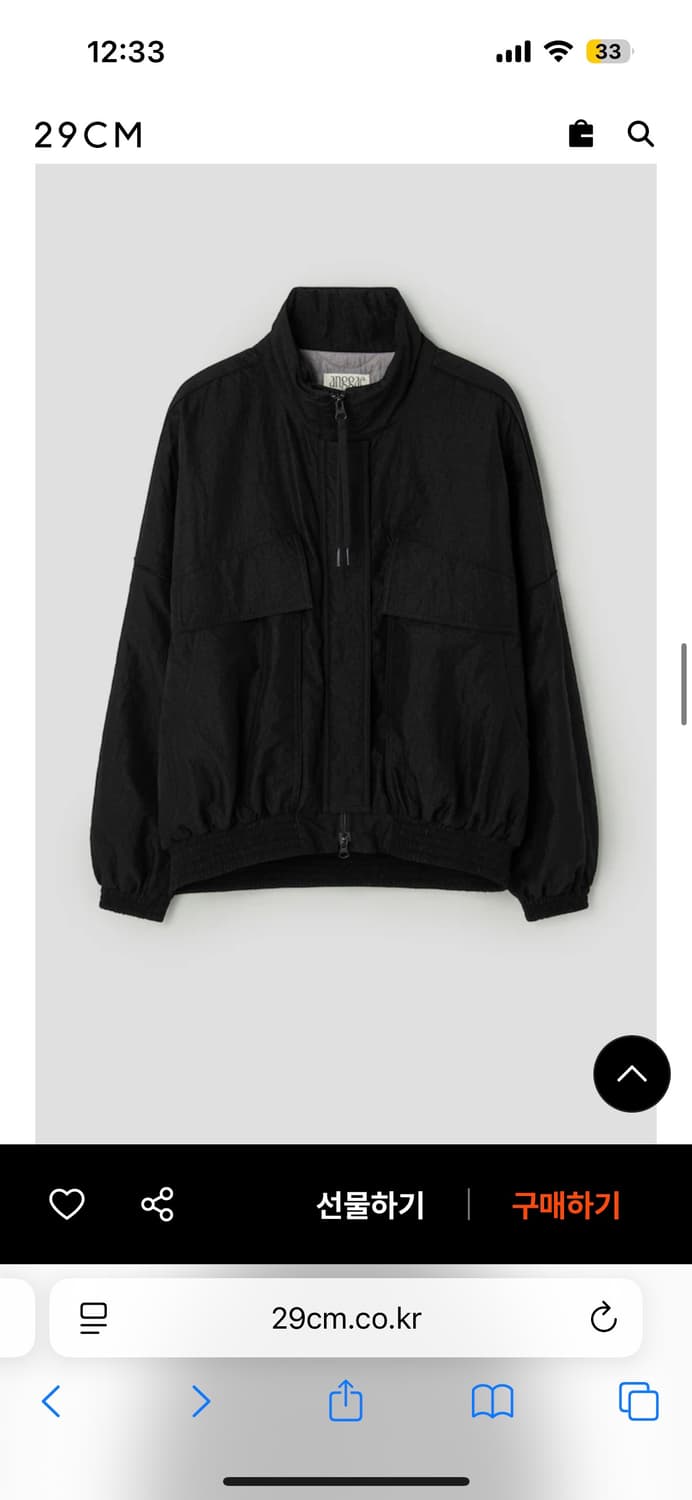Open the Safari page settings icon

point(94,1318)
